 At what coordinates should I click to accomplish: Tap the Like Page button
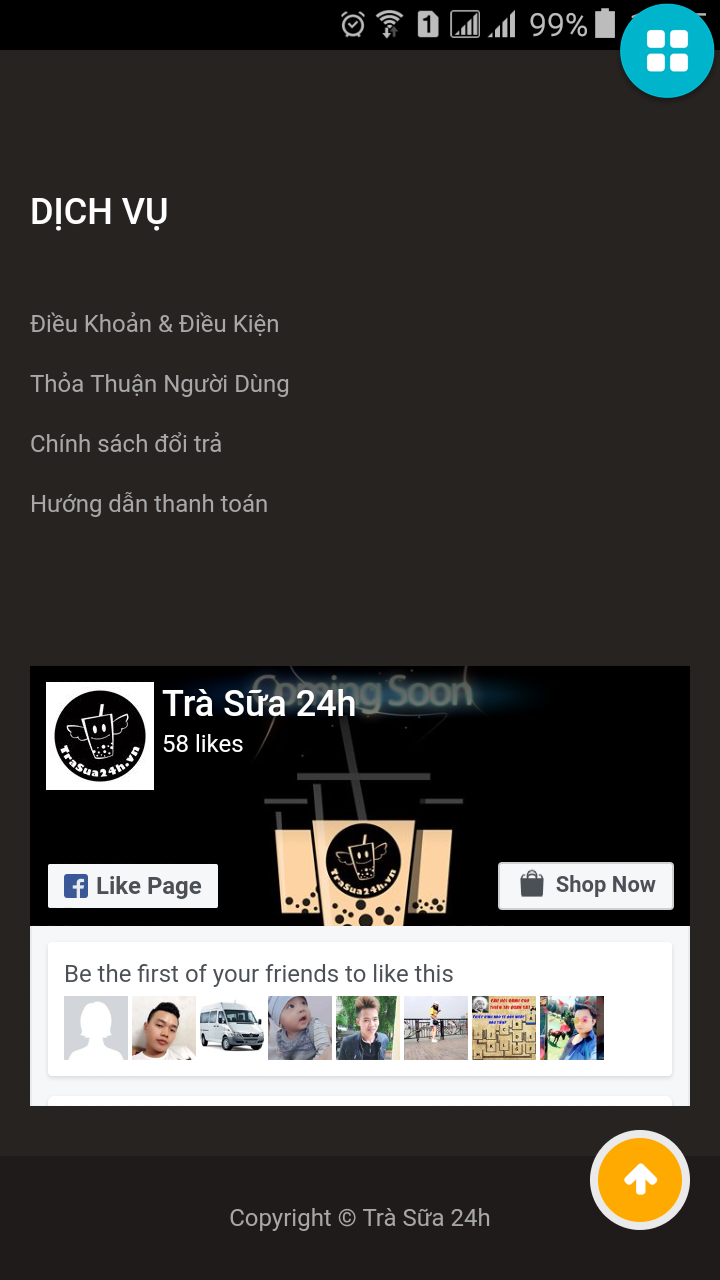pos(133,886)
